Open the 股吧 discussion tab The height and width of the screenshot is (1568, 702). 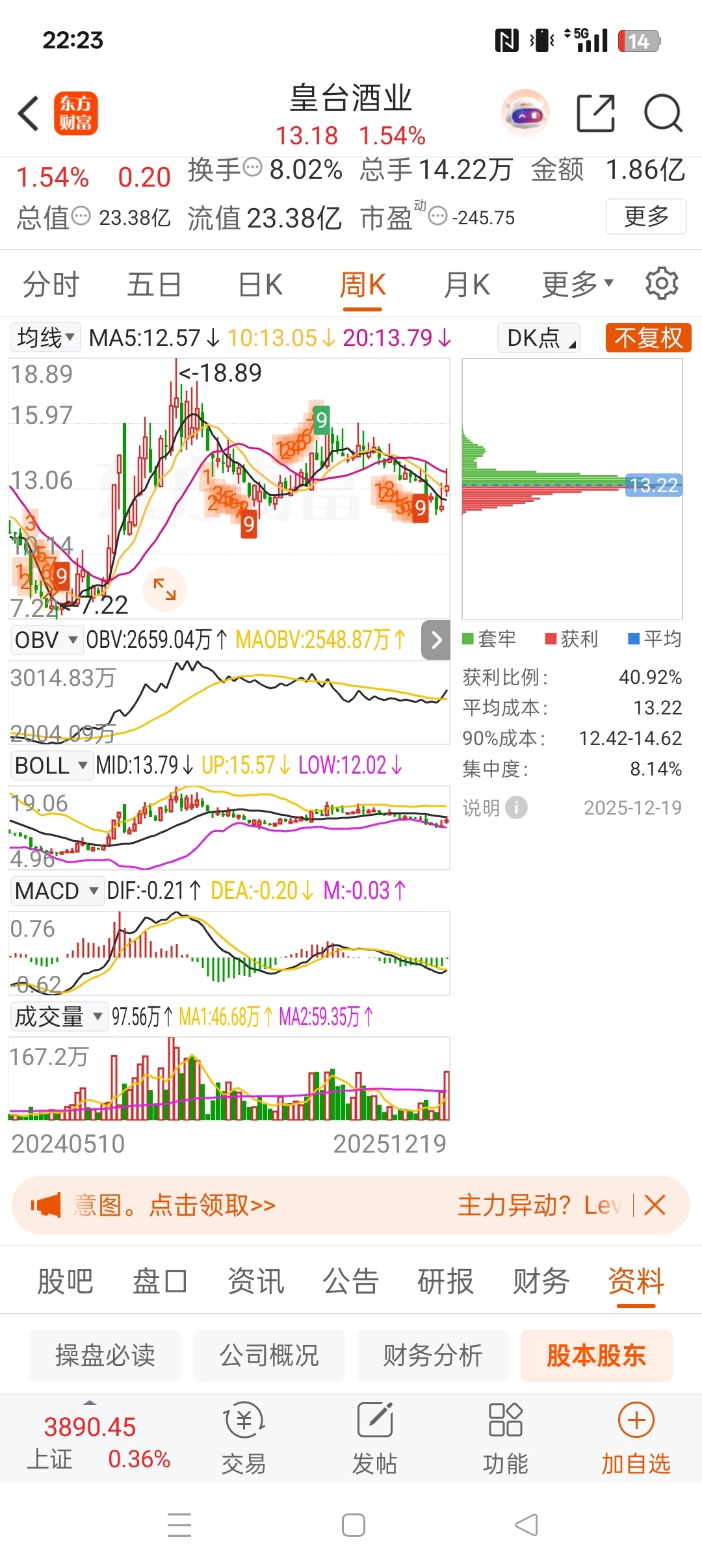point(65,1282)
